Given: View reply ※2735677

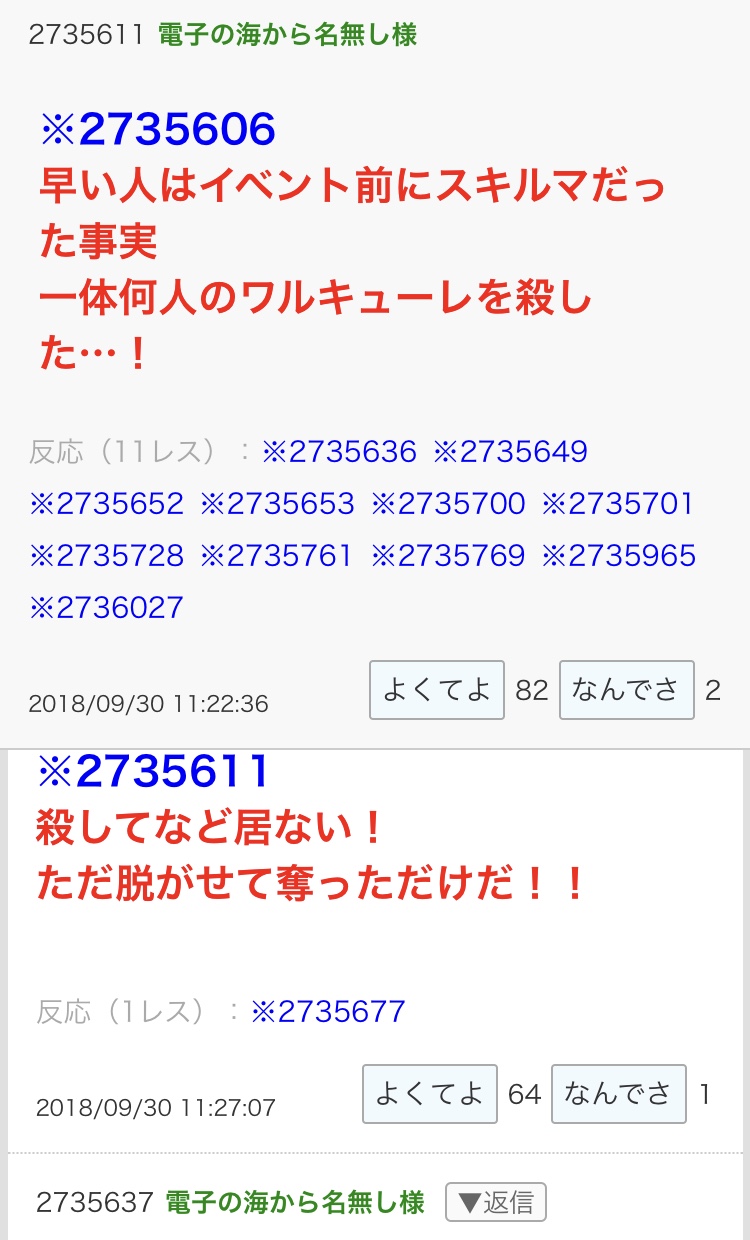Looking at the screenshot, I should (328, 1011).
